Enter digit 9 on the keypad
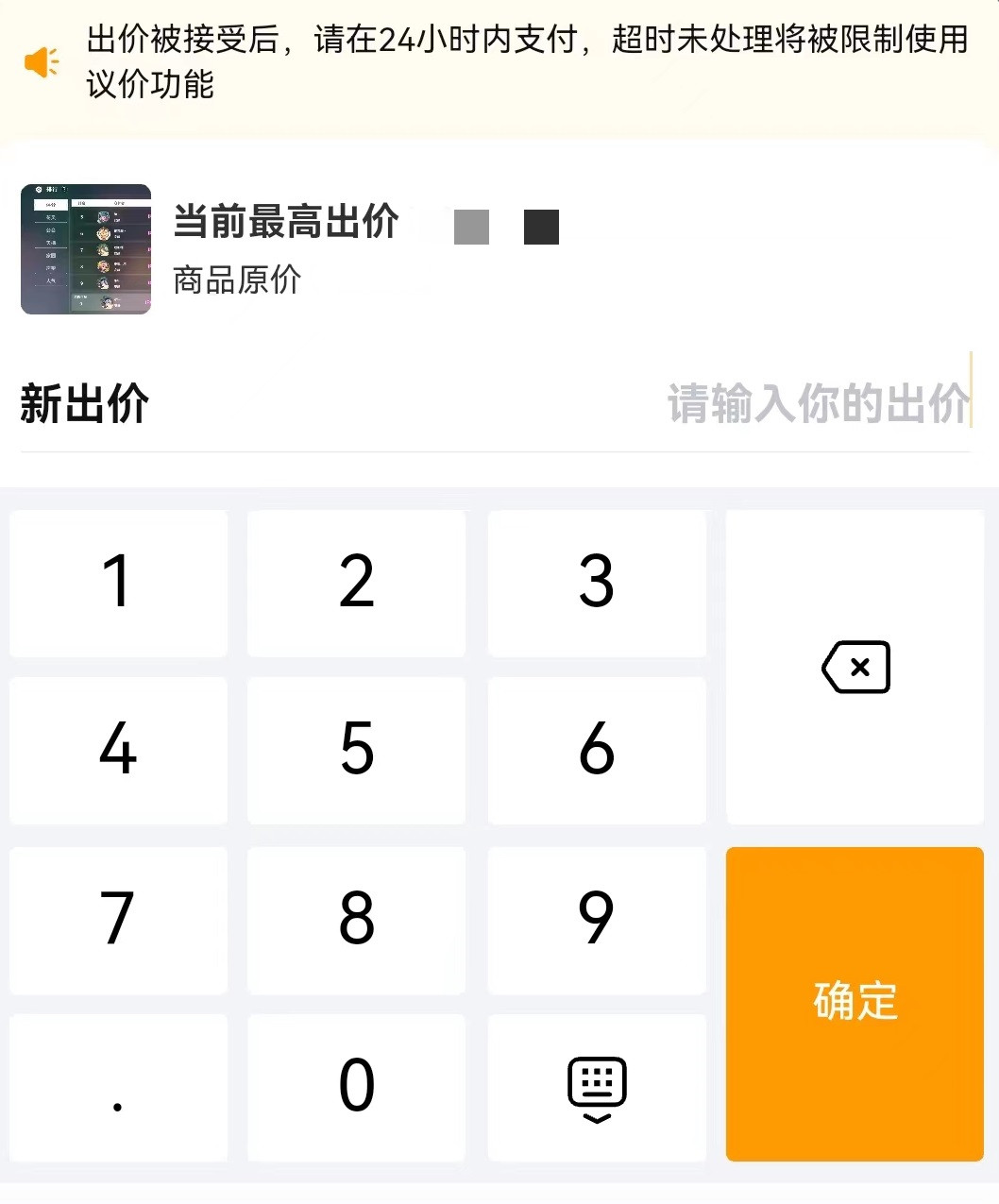Image resolution: width=999 pixels, height=1204 pixels. (596, 919)
